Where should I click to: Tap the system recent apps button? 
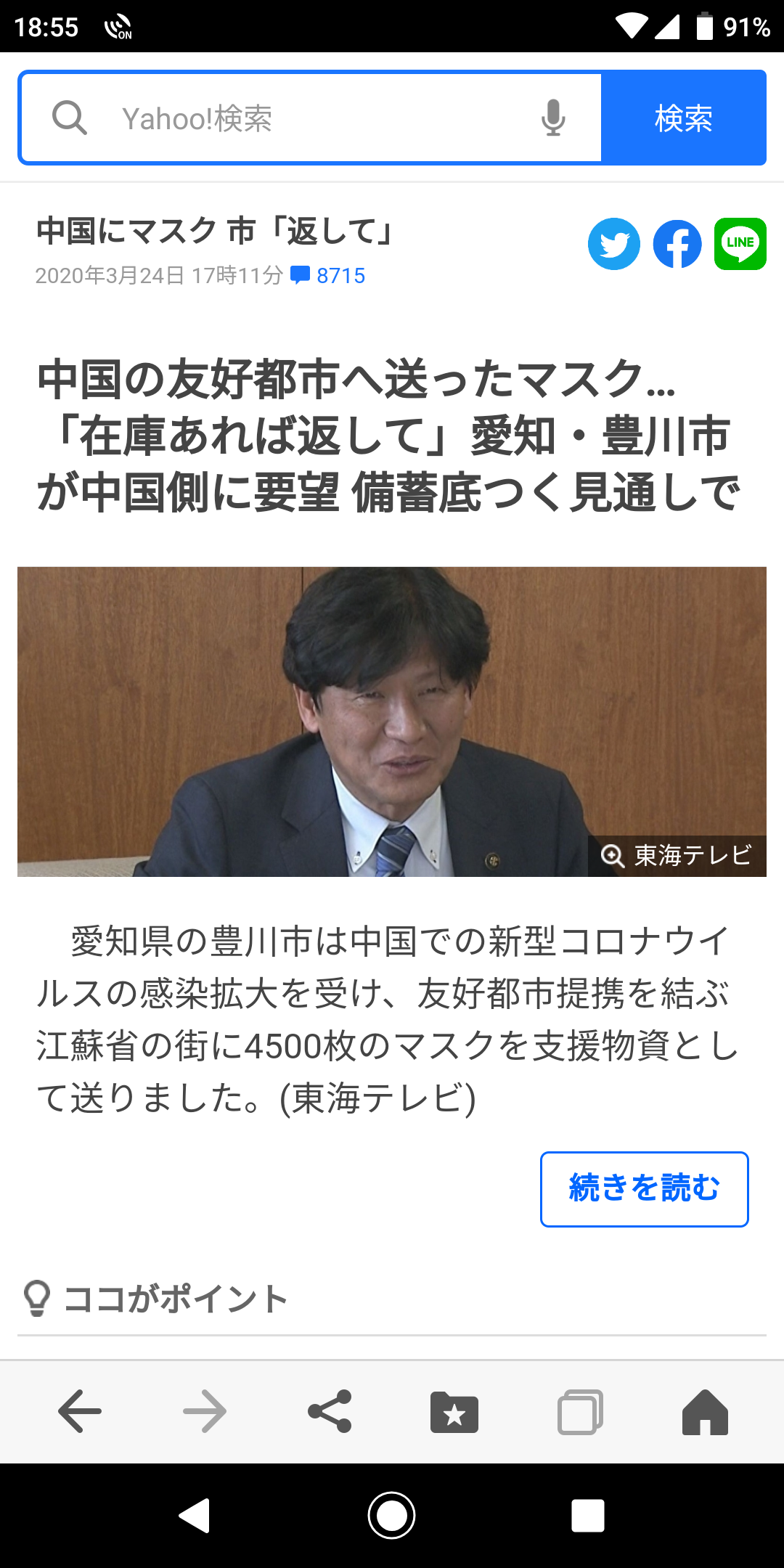587,1516
